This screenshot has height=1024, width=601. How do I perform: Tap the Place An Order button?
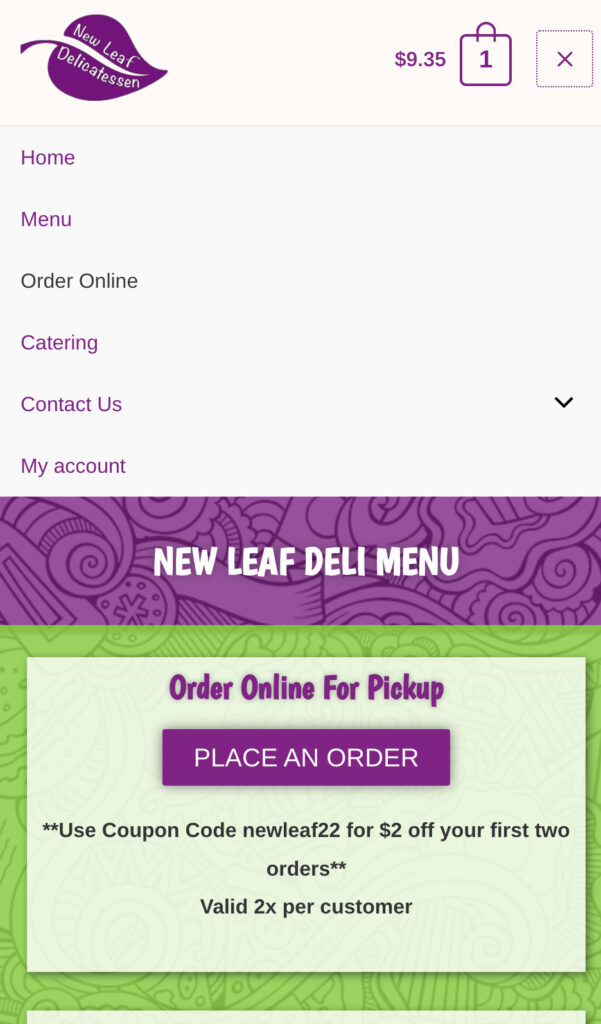tap(306, 757)
